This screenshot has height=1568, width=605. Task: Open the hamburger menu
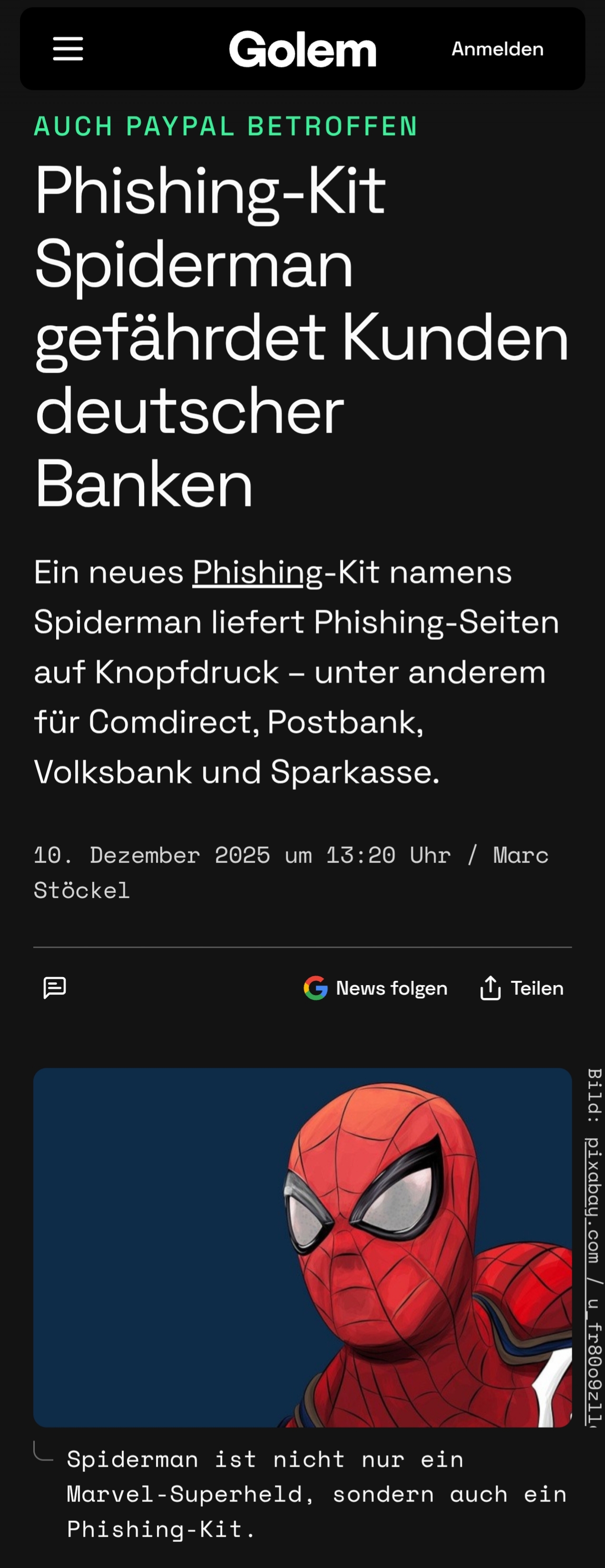(68, 48)
